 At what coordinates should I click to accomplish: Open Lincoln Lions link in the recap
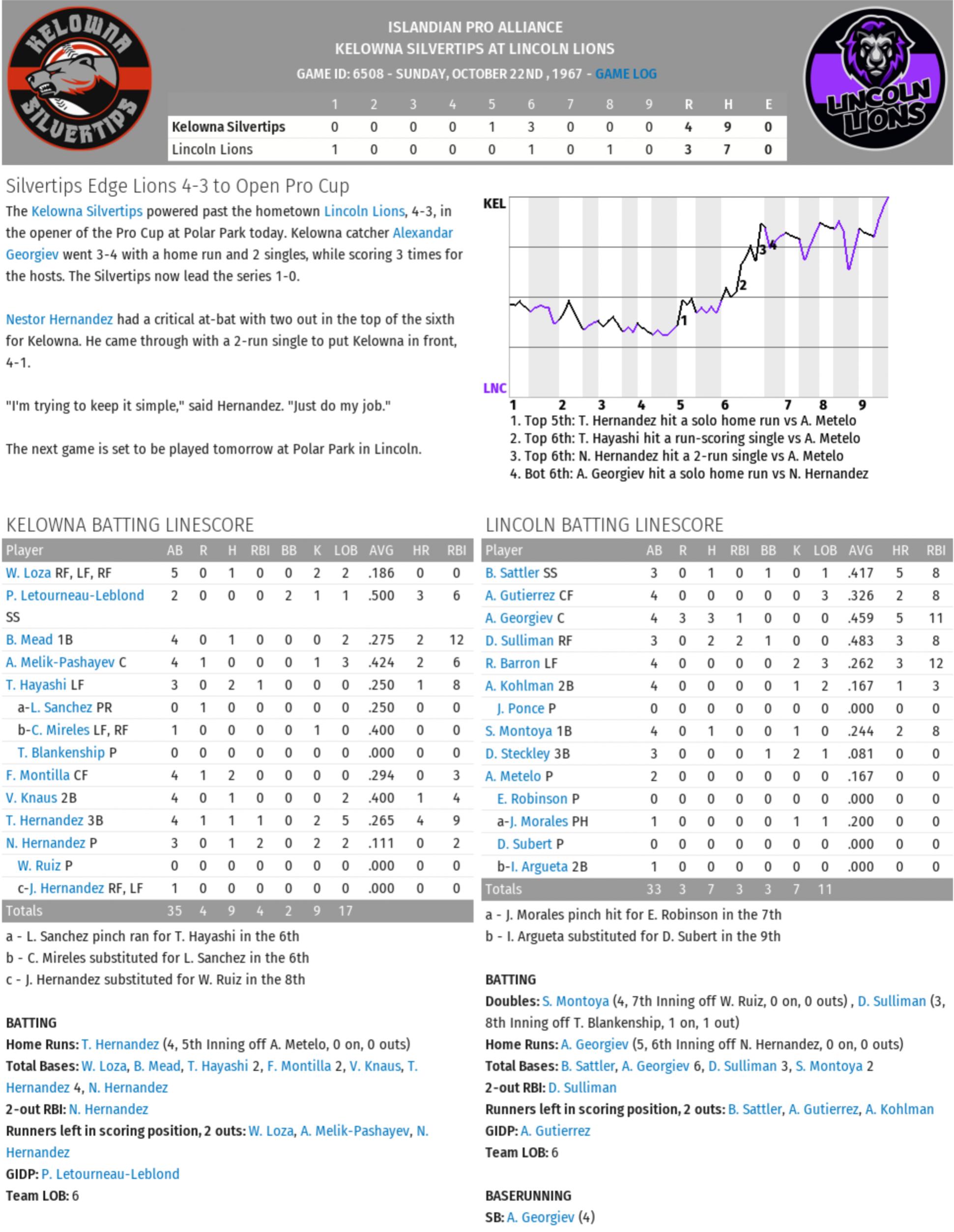click(364, 211)
